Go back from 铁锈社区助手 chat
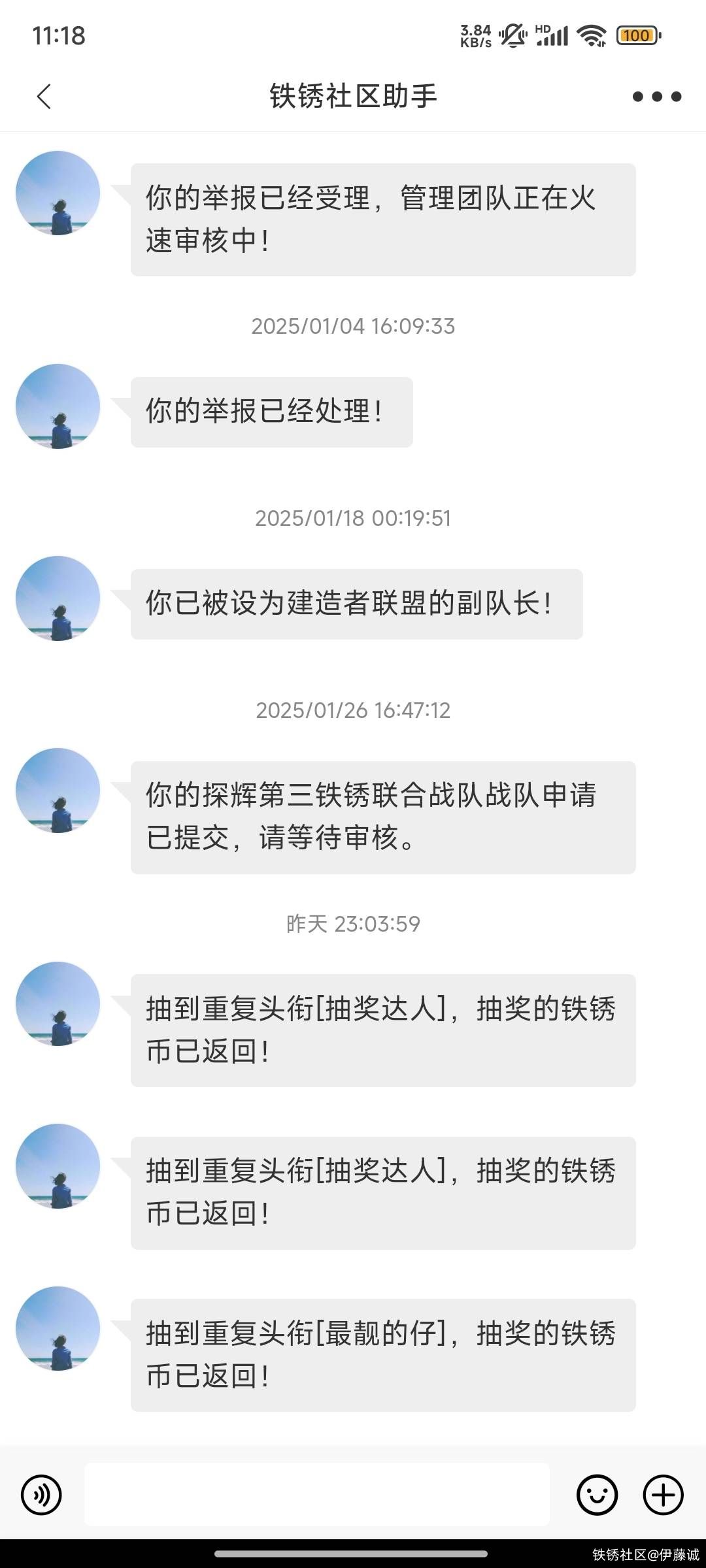The image size is (706, 1568). (44, 97)
